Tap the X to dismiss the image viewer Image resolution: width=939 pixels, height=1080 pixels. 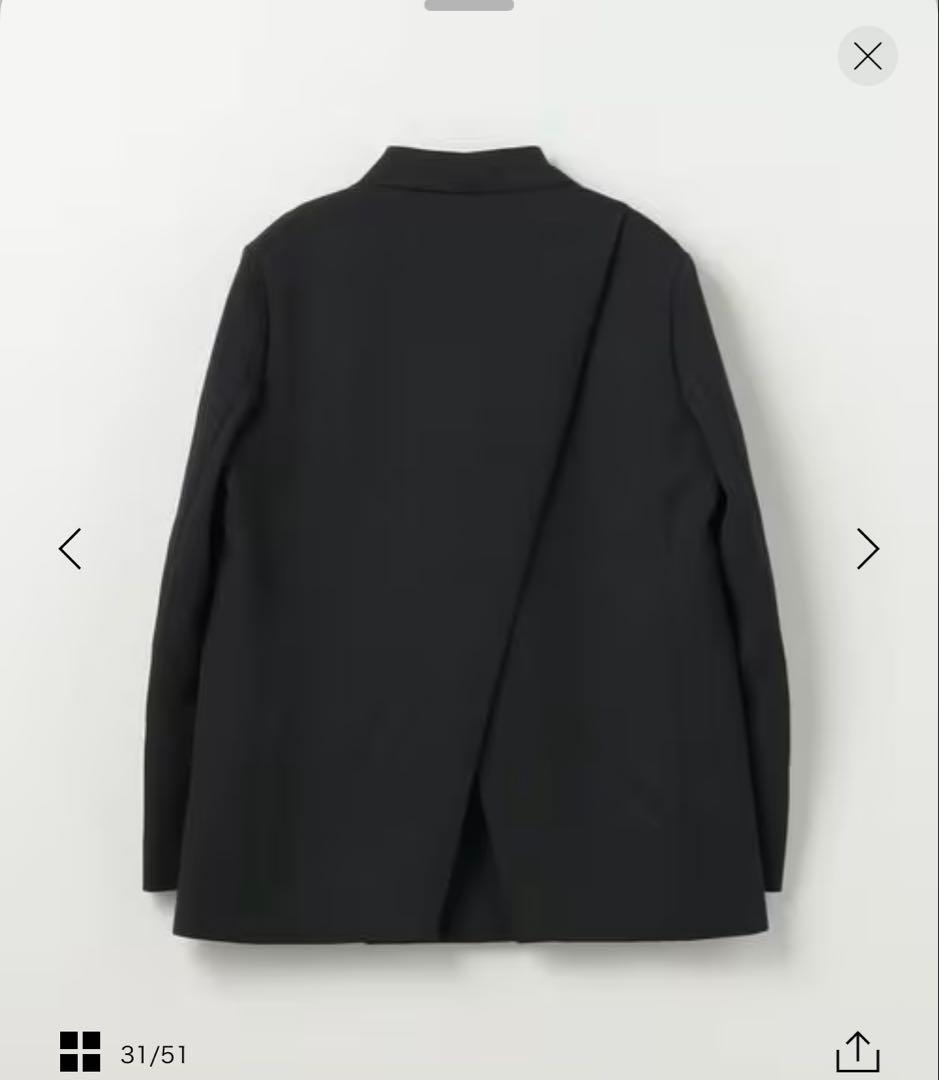[868, 57]
